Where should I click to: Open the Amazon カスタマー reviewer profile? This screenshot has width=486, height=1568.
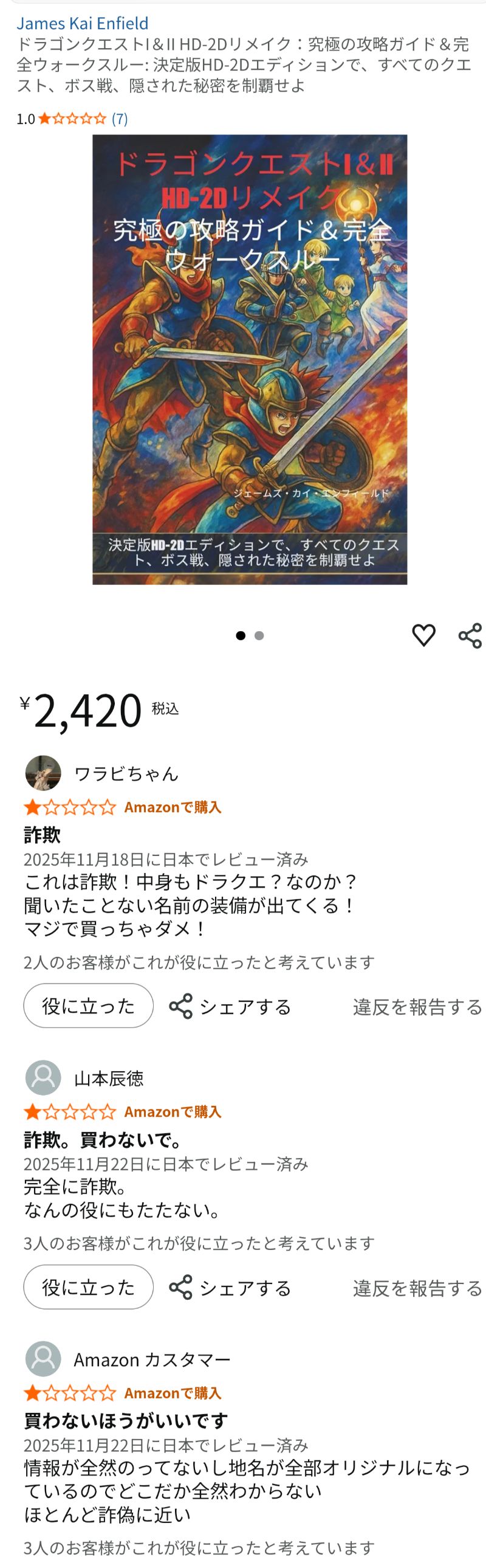[151, 1359]
